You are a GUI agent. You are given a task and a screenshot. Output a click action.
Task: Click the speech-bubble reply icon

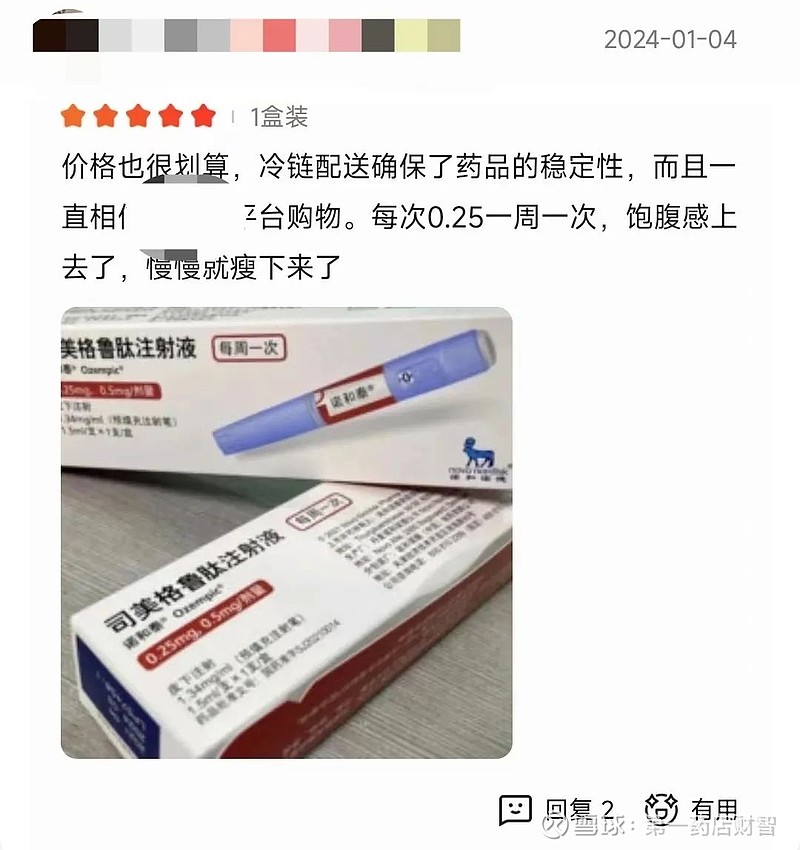514,807
